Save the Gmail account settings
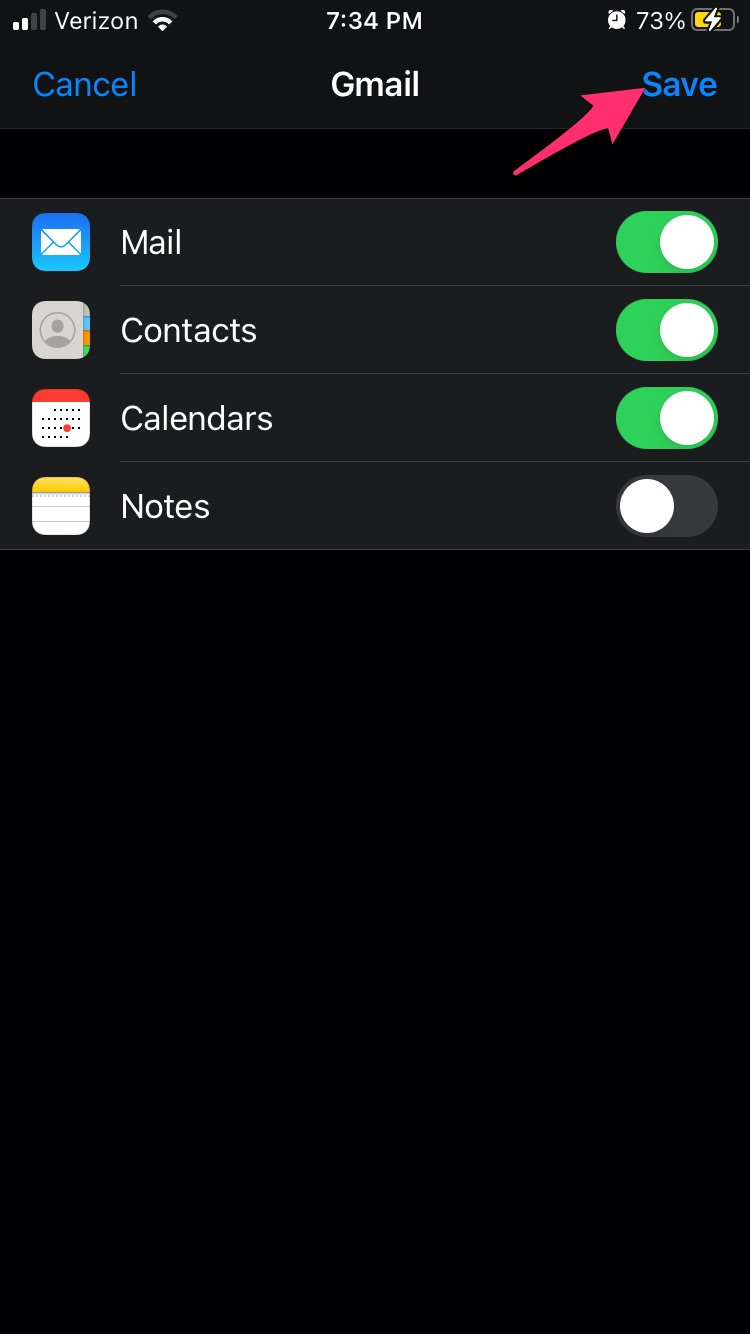 pyautogui.click(x=678, y=85)
